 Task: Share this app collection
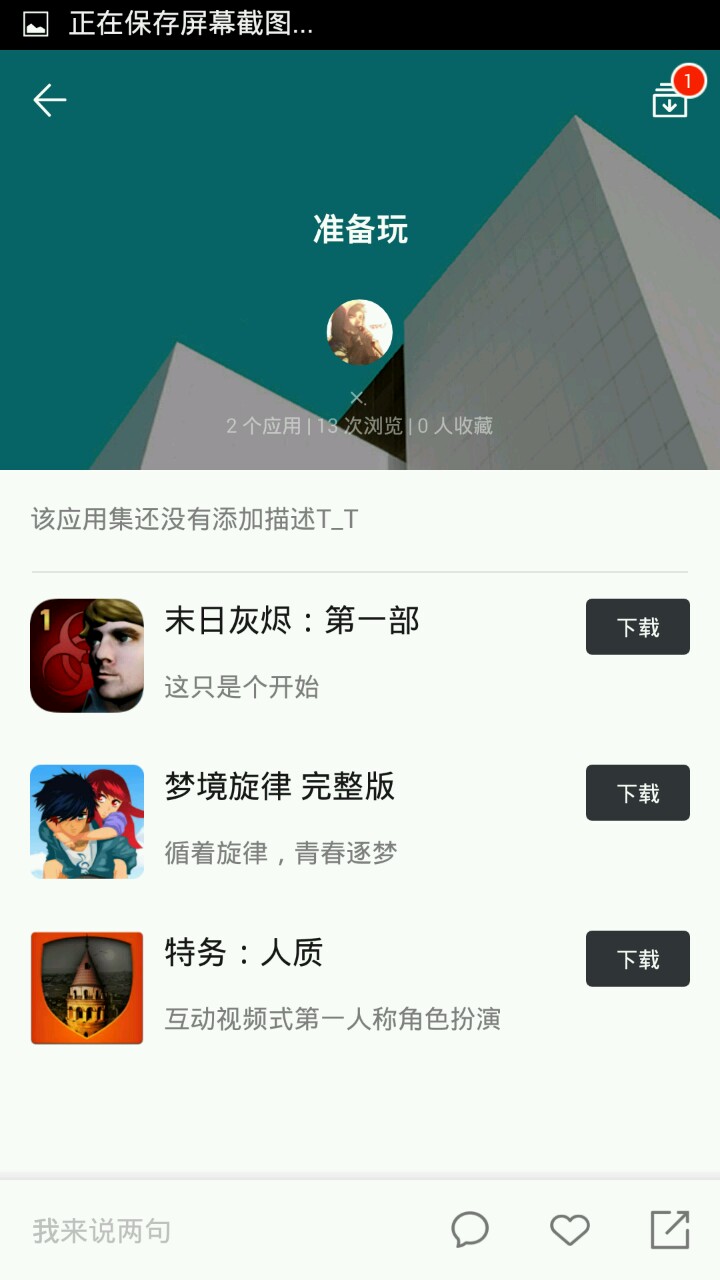[x=670, y=1230]
